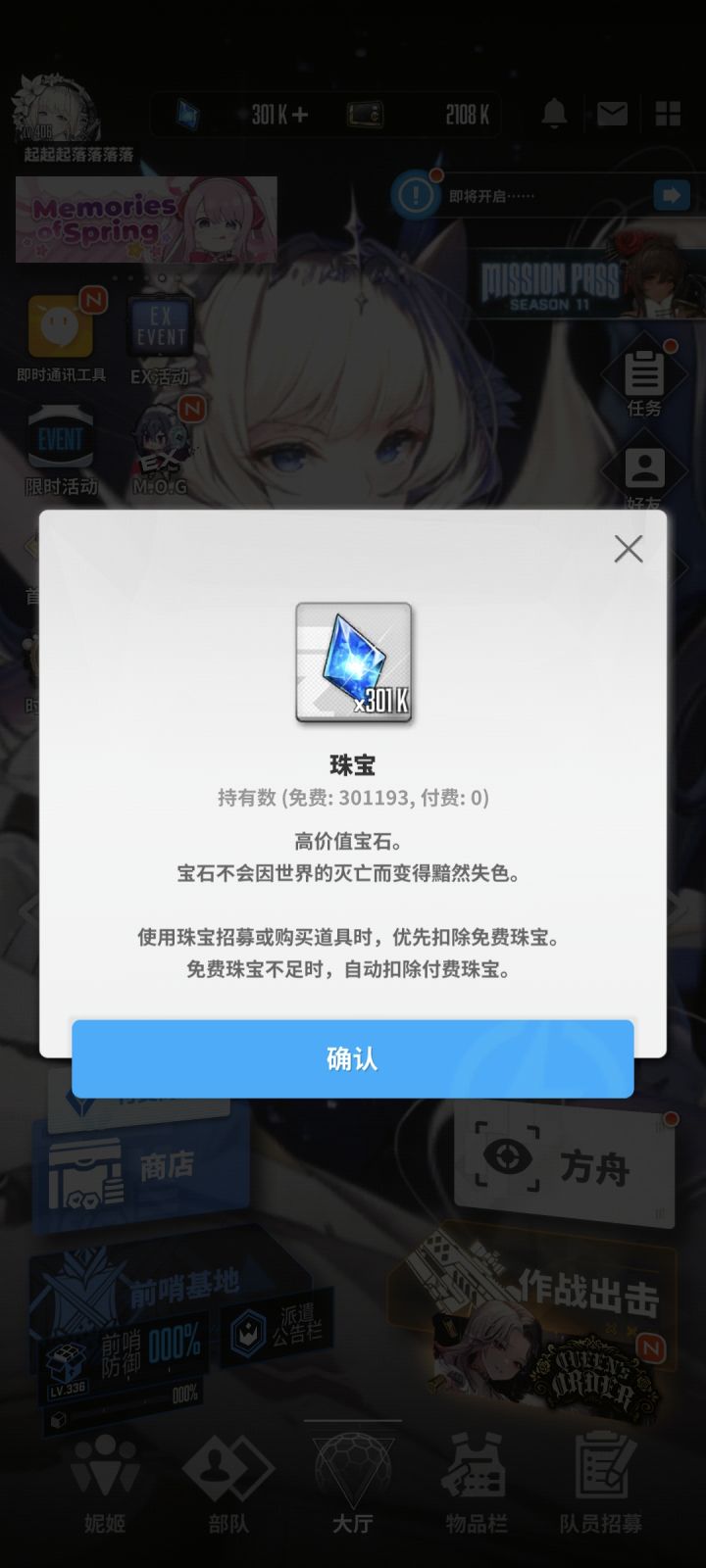Expand the 即将开启 announcement arrow
The image size is (706, 1568).
(x=671, y=194)
